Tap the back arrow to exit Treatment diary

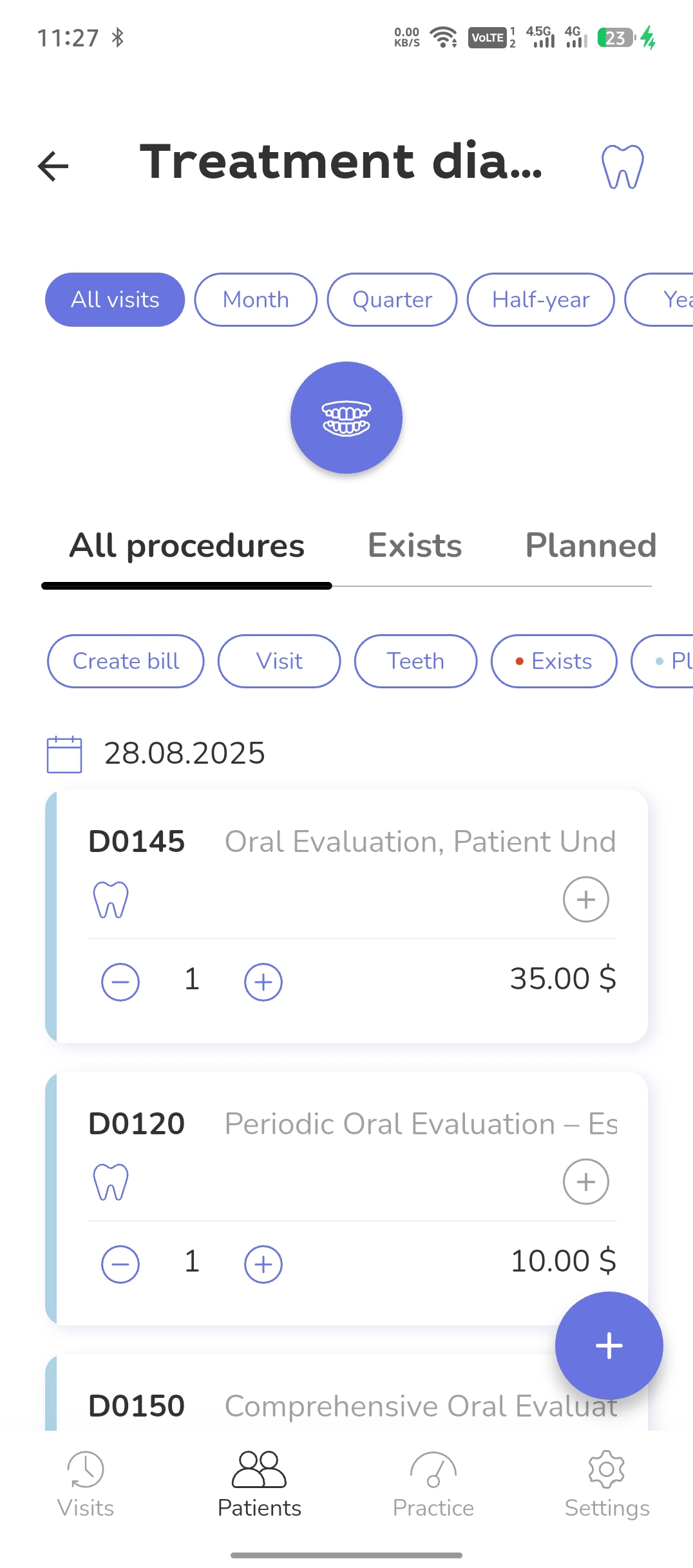53,166
